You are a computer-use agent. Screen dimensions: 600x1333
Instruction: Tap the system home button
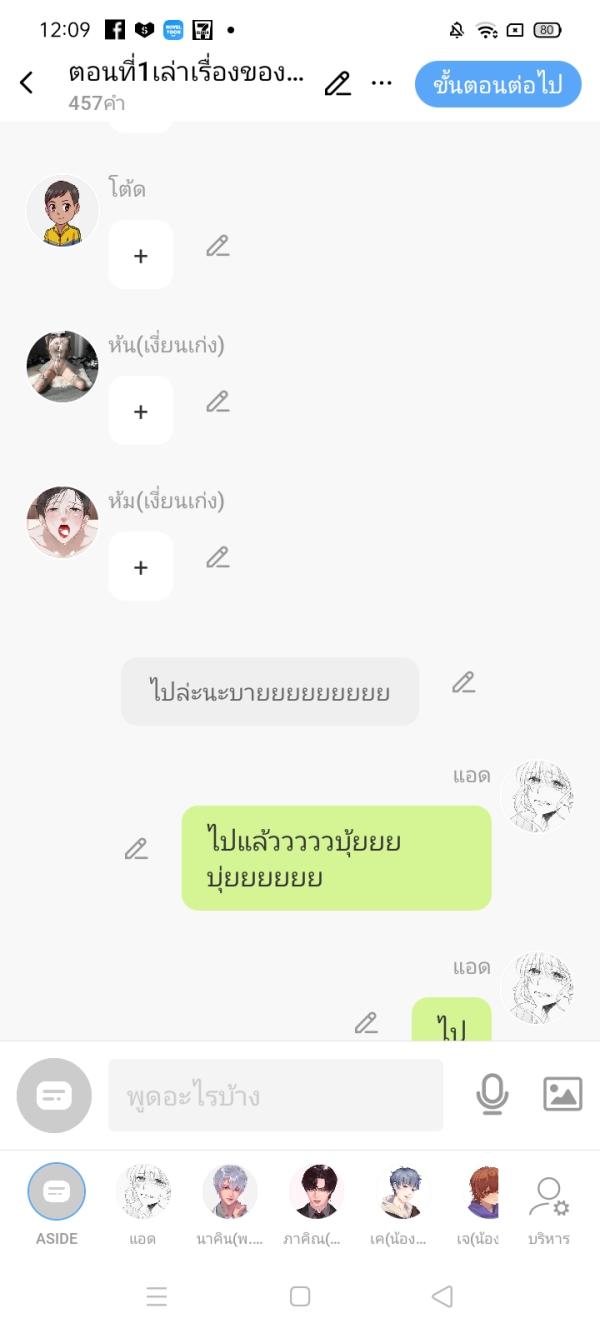[x=300, y=1296]
